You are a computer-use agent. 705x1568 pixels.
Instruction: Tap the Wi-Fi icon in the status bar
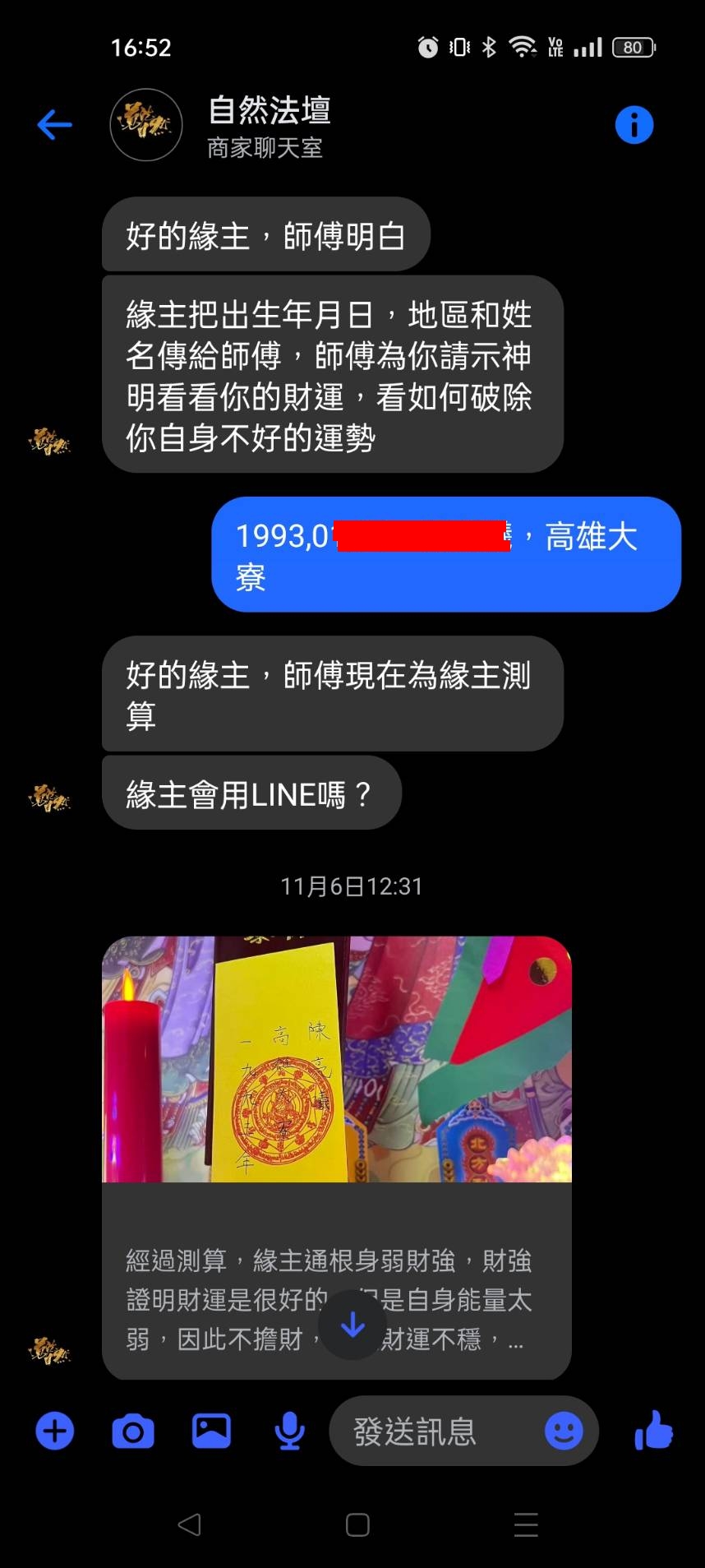coord(523,47)
